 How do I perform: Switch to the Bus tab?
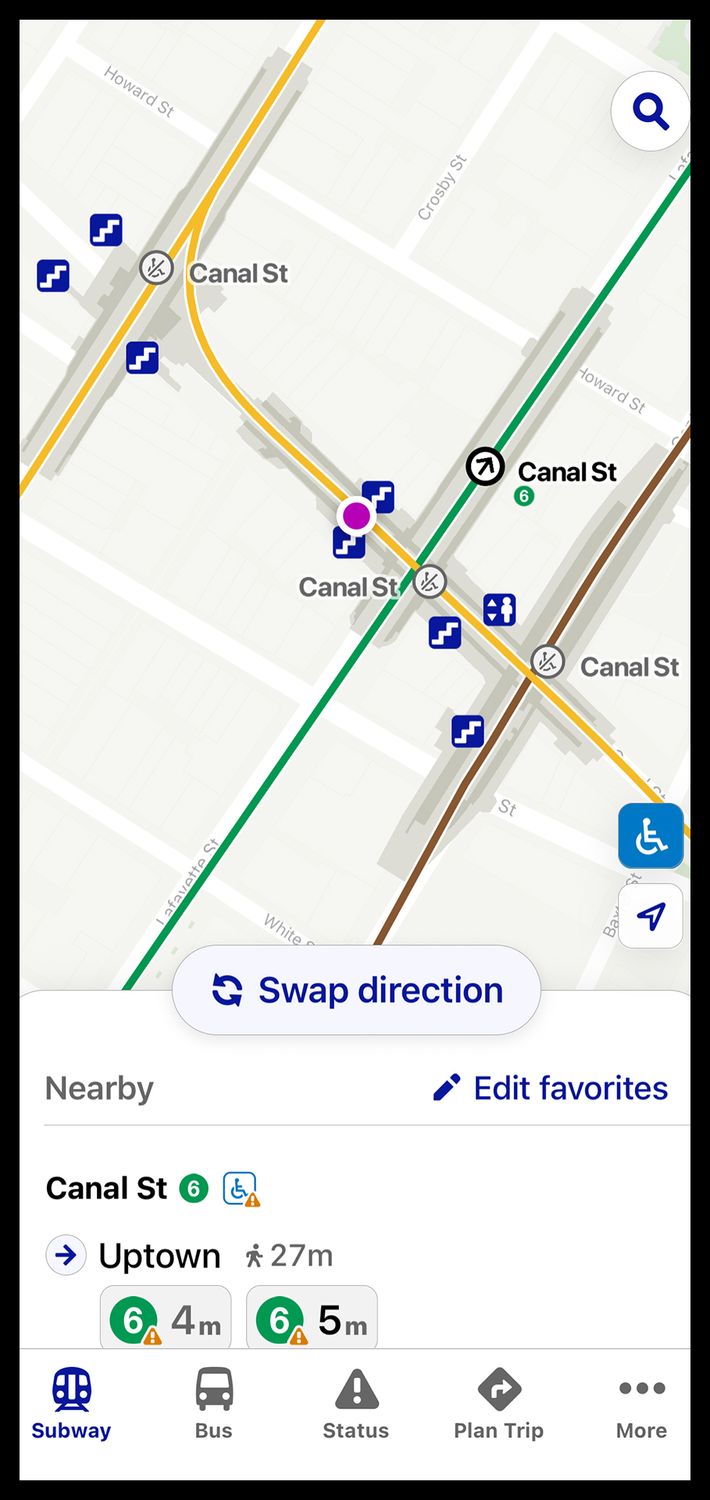pos(214,1404)
